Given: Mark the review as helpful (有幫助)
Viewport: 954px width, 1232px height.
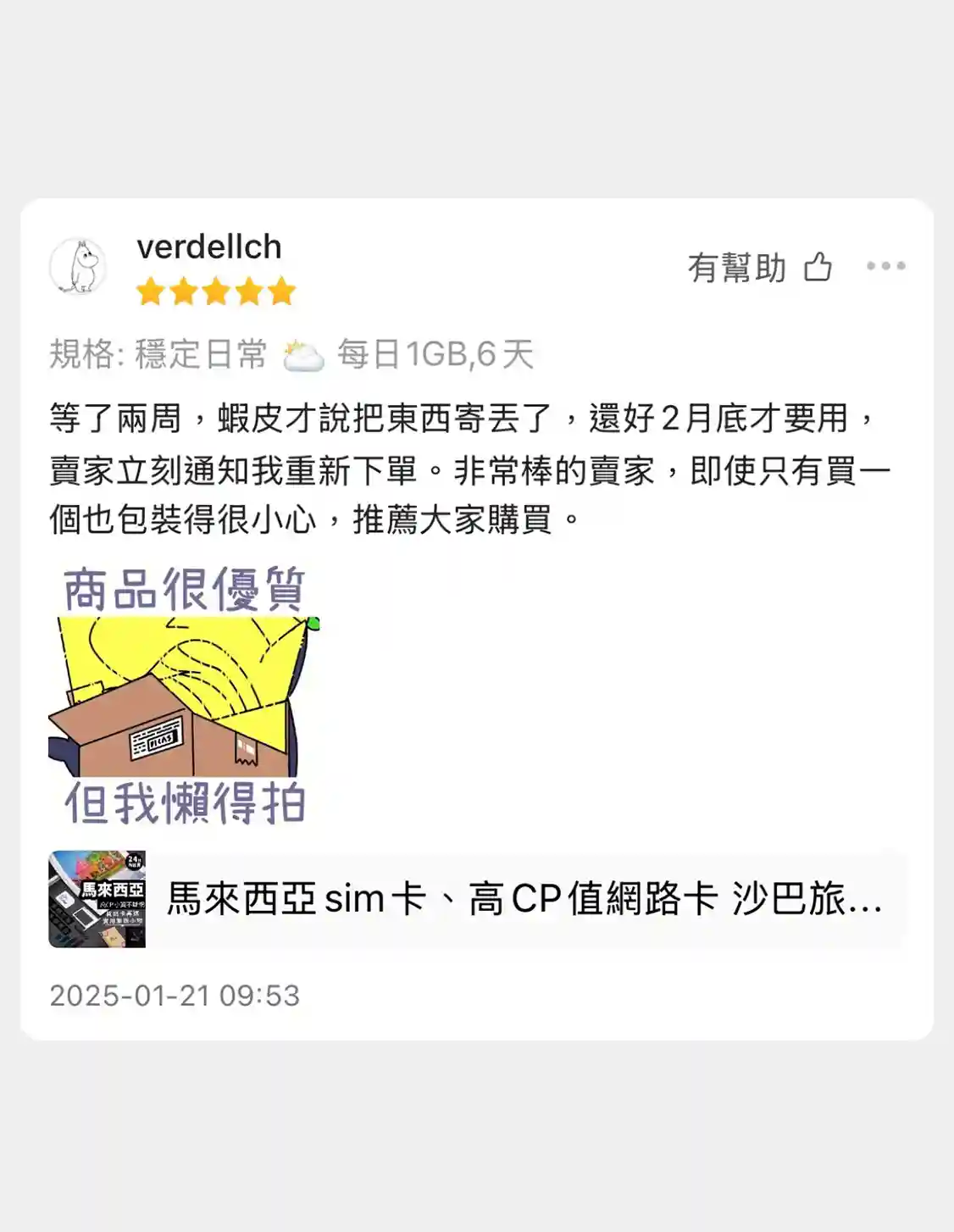Looking at the screenshot, I should 759,268.
